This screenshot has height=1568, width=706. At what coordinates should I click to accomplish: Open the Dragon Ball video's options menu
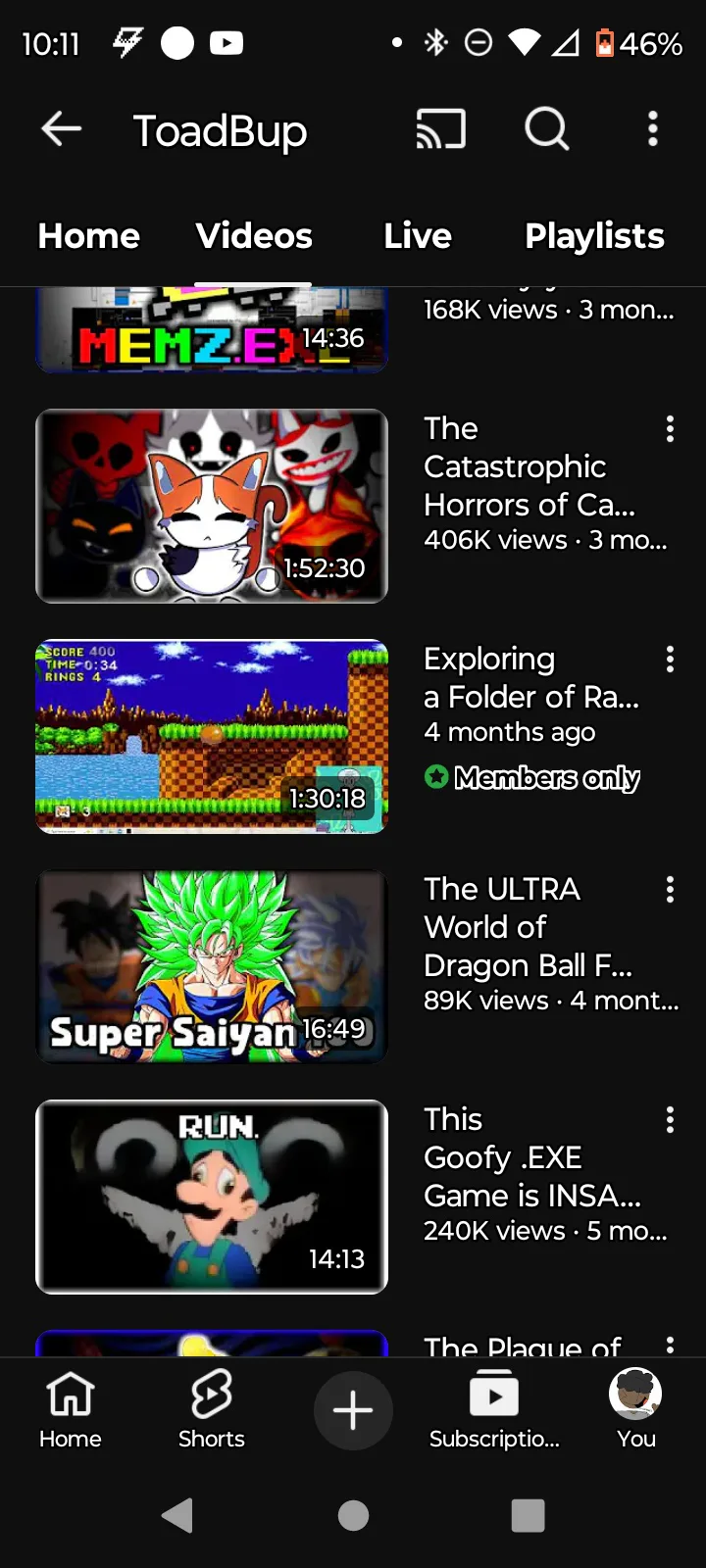(x=670, y=890)
